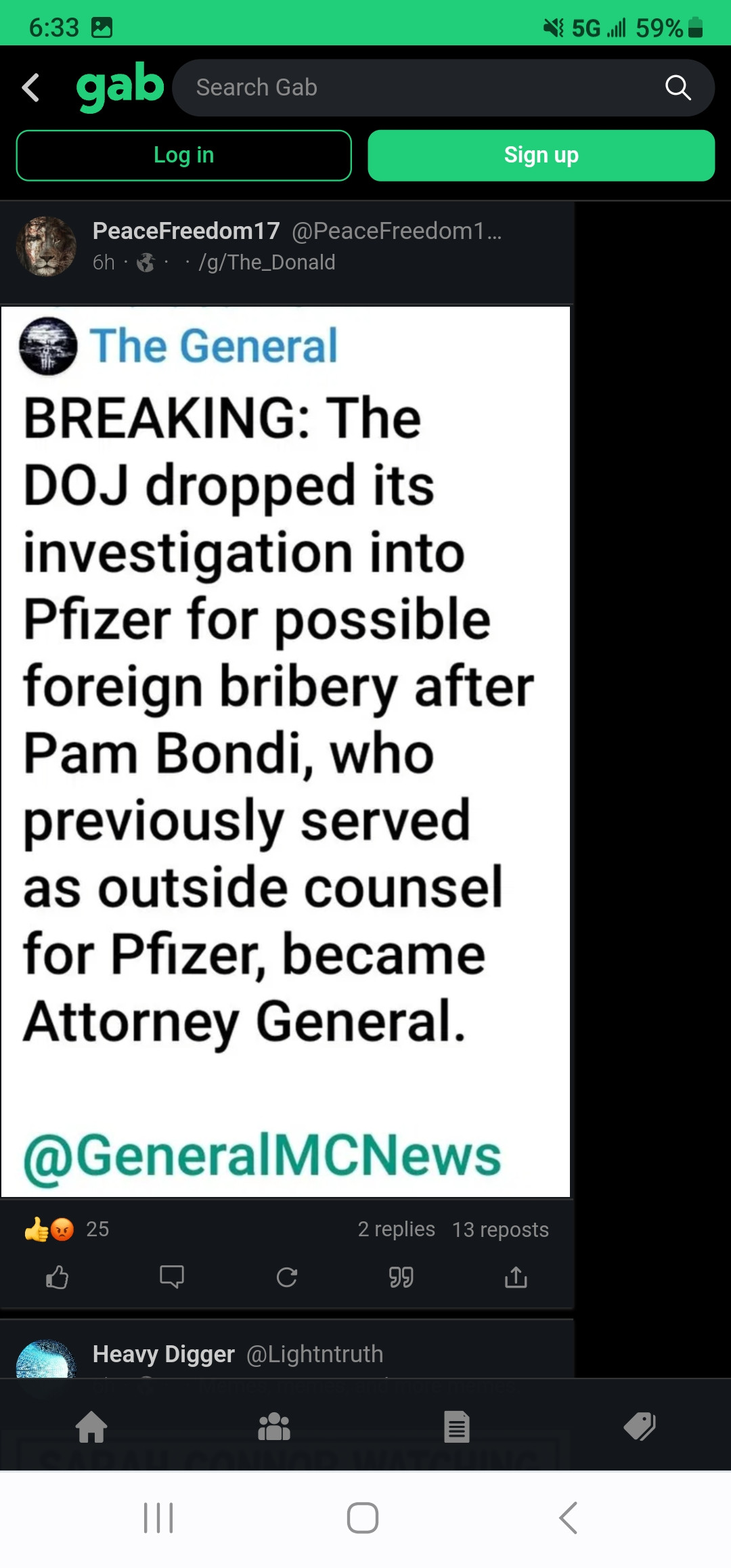The height and width of the screenshot is (1568, 731).
Task: Open the BREAKING post image
Action: pos(285,752)
